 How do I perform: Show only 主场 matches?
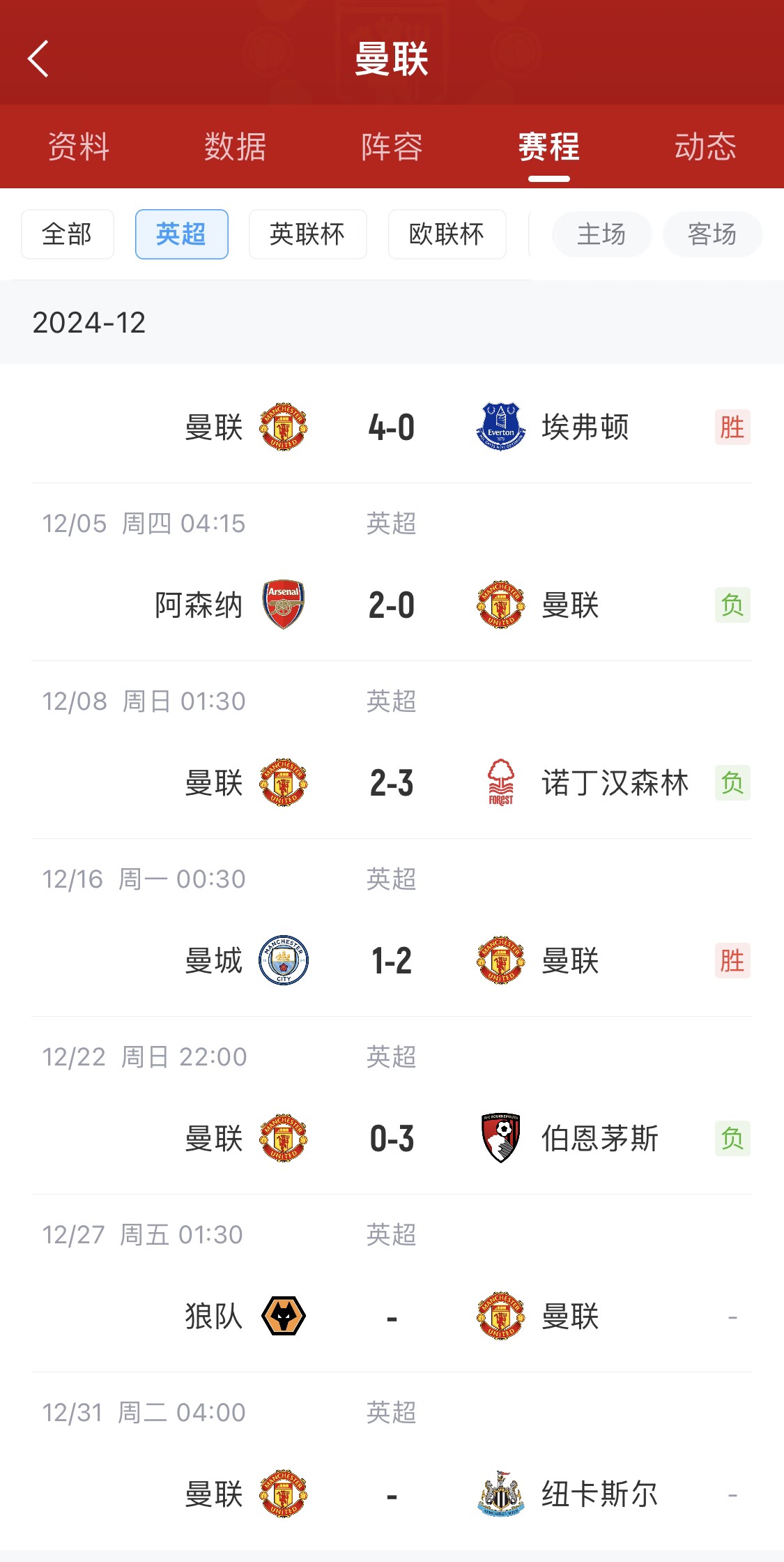coord(601,234)
